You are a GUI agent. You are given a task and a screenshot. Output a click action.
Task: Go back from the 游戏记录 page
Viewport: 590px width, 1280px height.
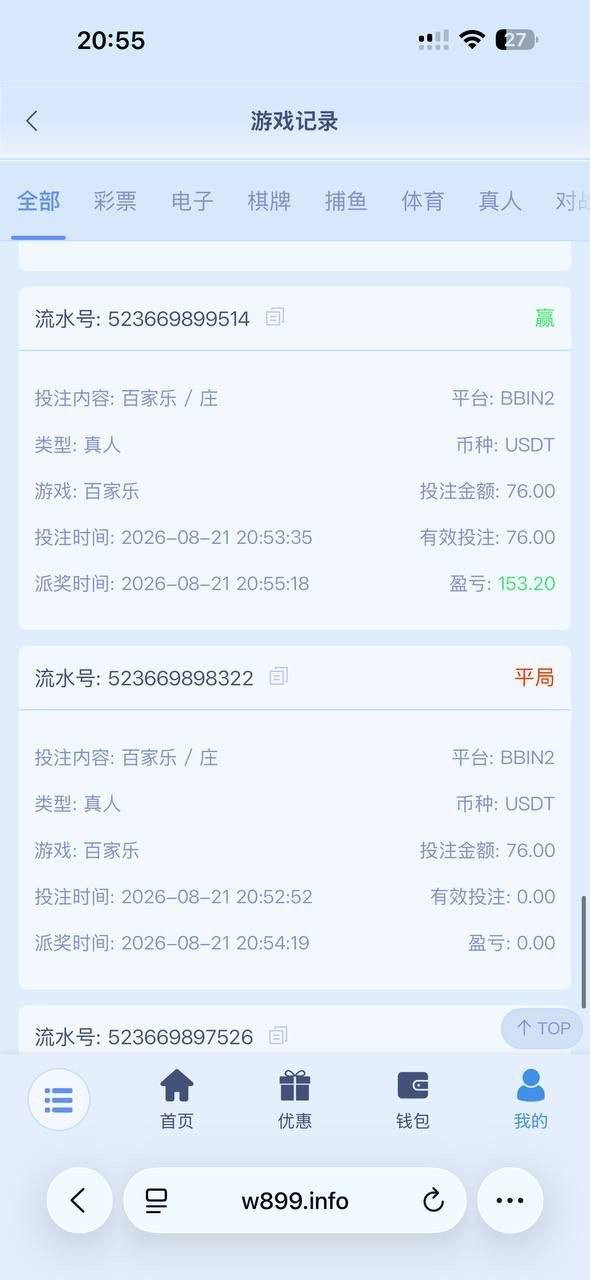tap(32, 121)
